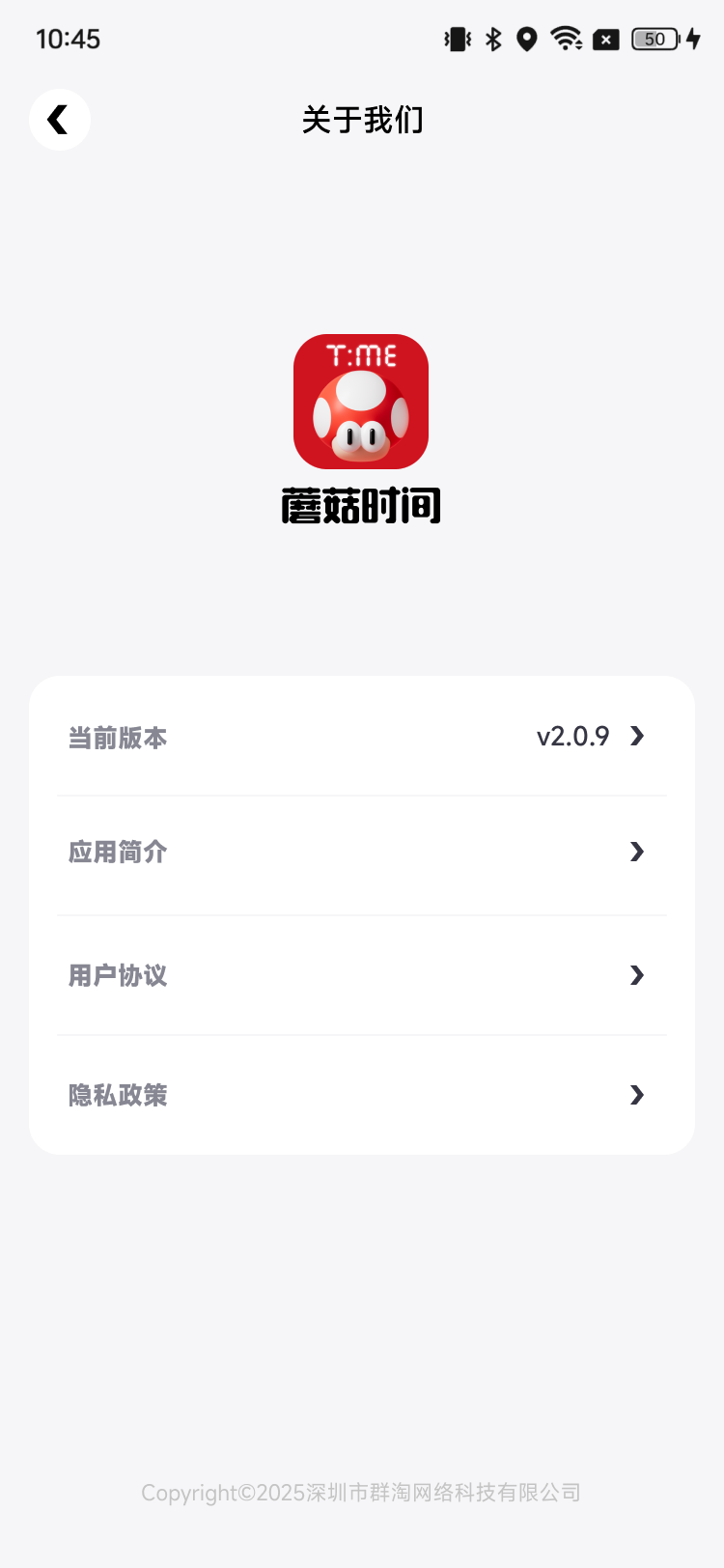Tap the 蘑菇时间 app logo icon
The width and height of the screenshot is (724, 1568).
point(361,401)
